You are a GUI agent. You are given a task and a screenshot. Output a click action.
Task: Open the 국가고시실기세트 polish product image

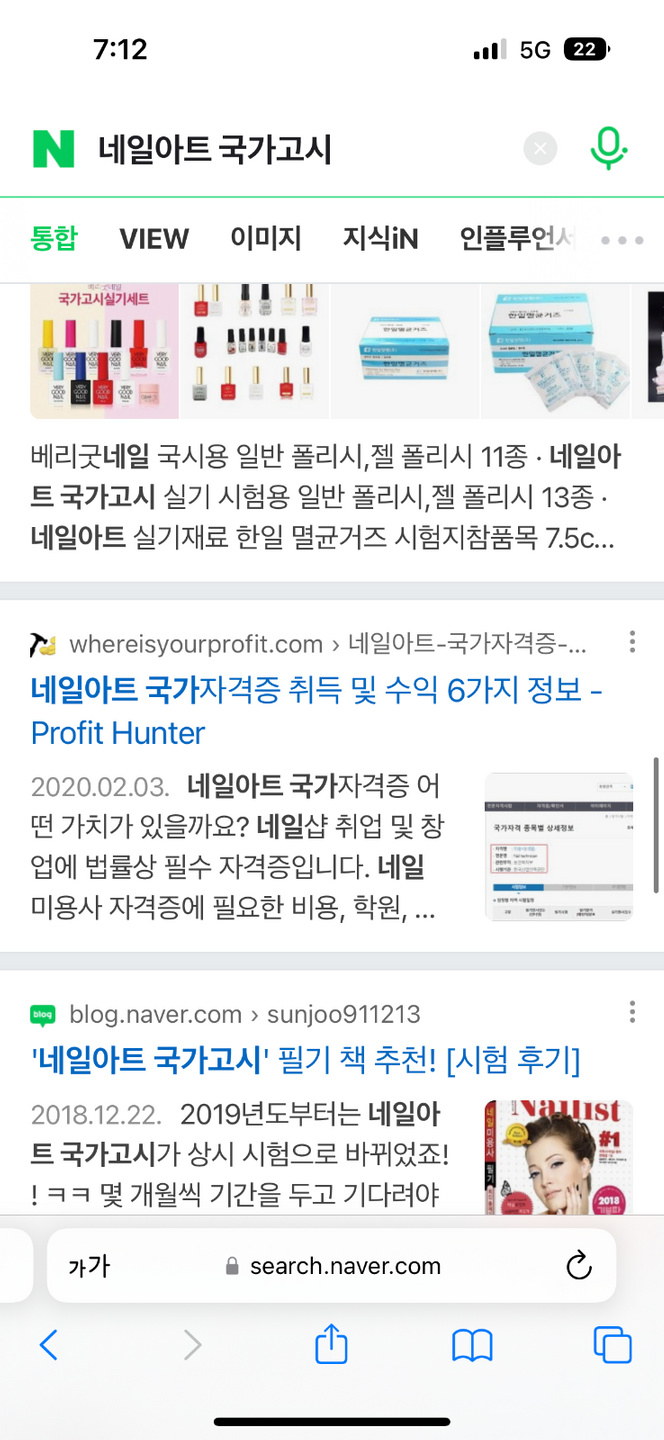pos(104,352)
